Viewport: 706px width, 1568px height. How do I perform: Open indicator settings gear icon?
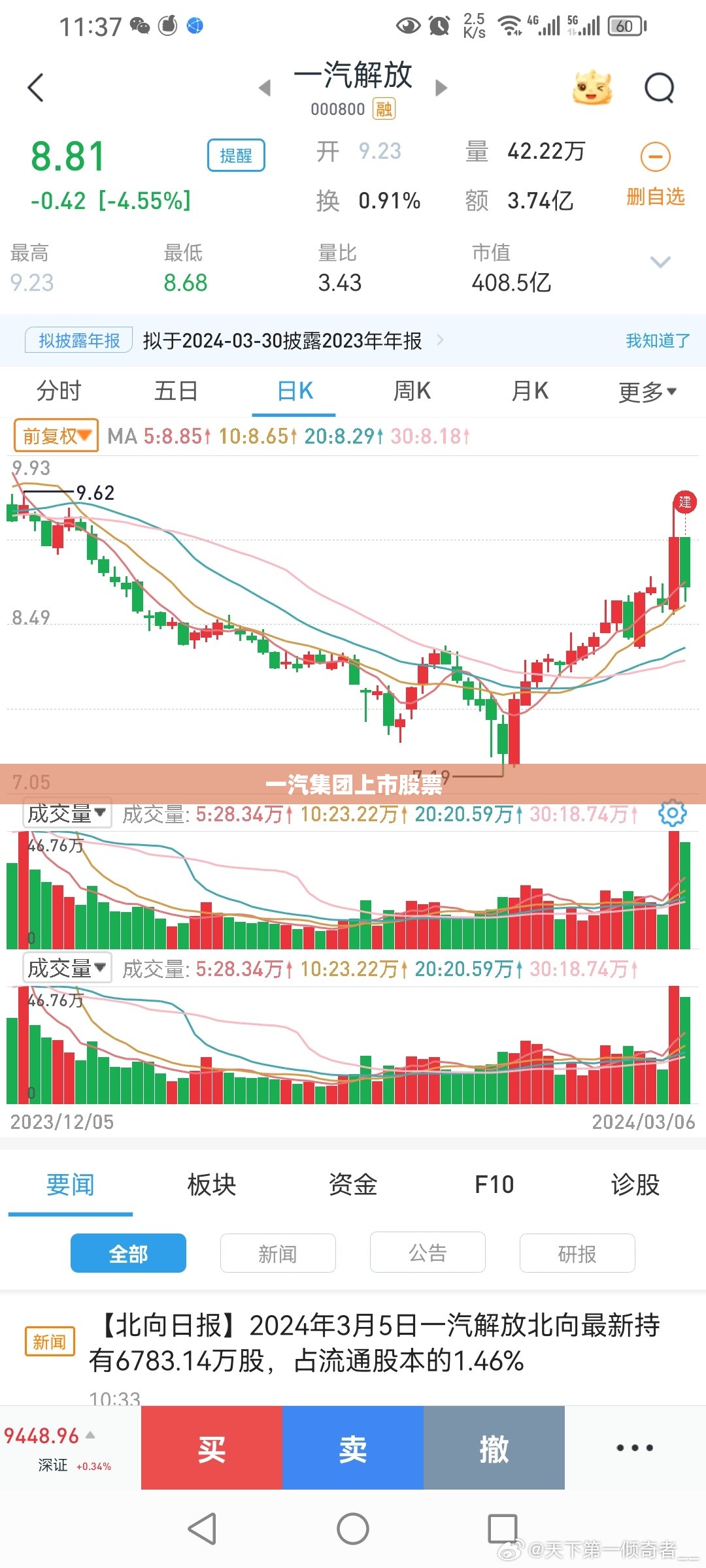pos(673,813)
